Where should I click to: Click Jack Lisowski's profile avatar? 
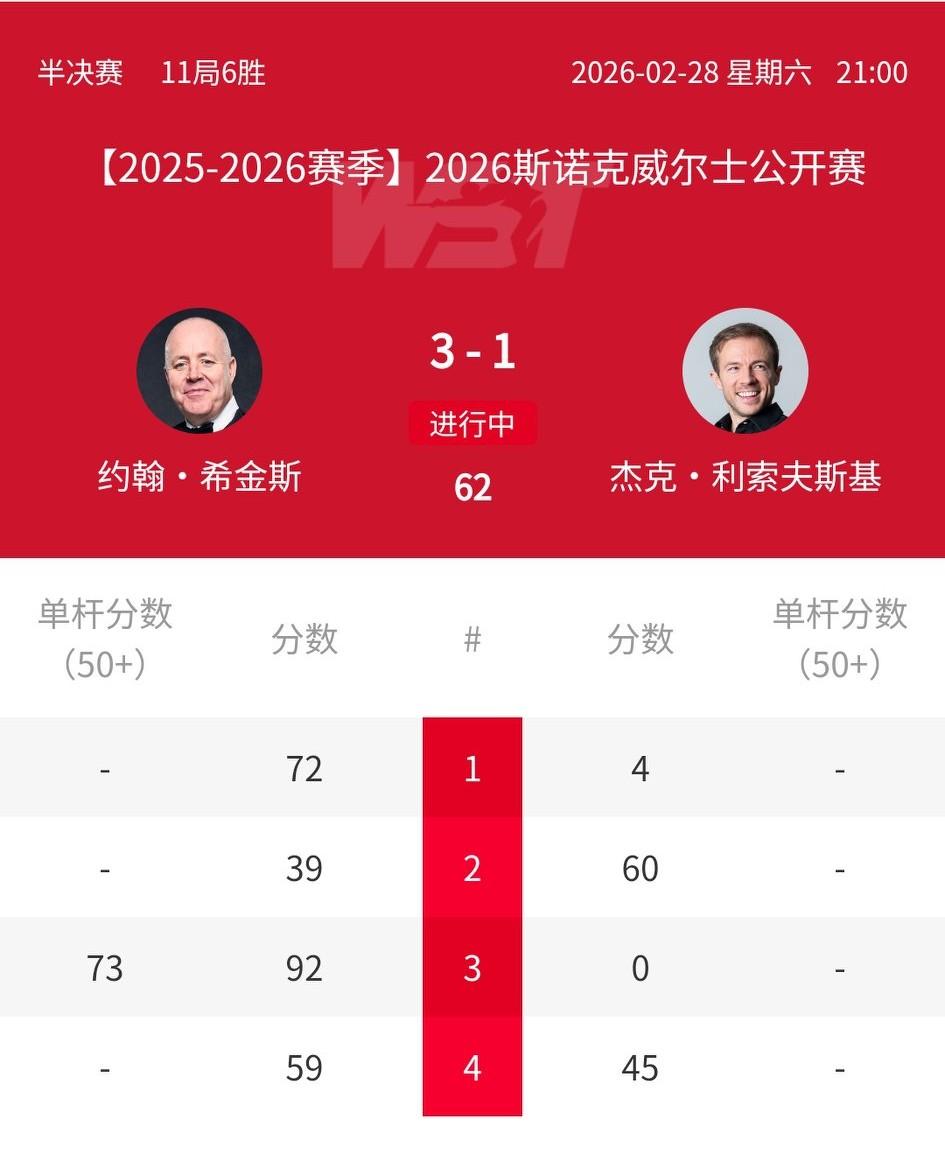pos(746,370)
